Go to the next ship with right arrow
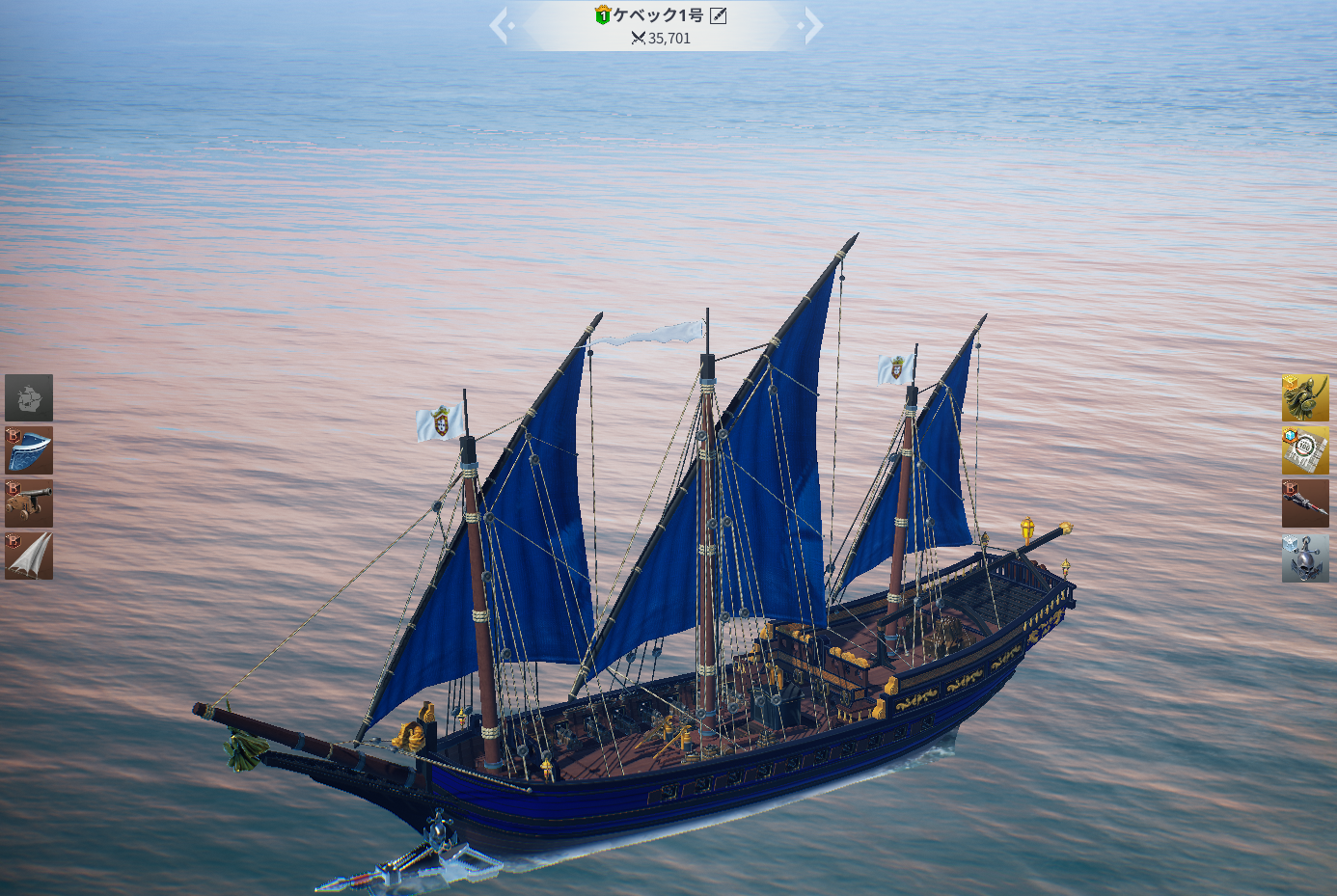 812,25
